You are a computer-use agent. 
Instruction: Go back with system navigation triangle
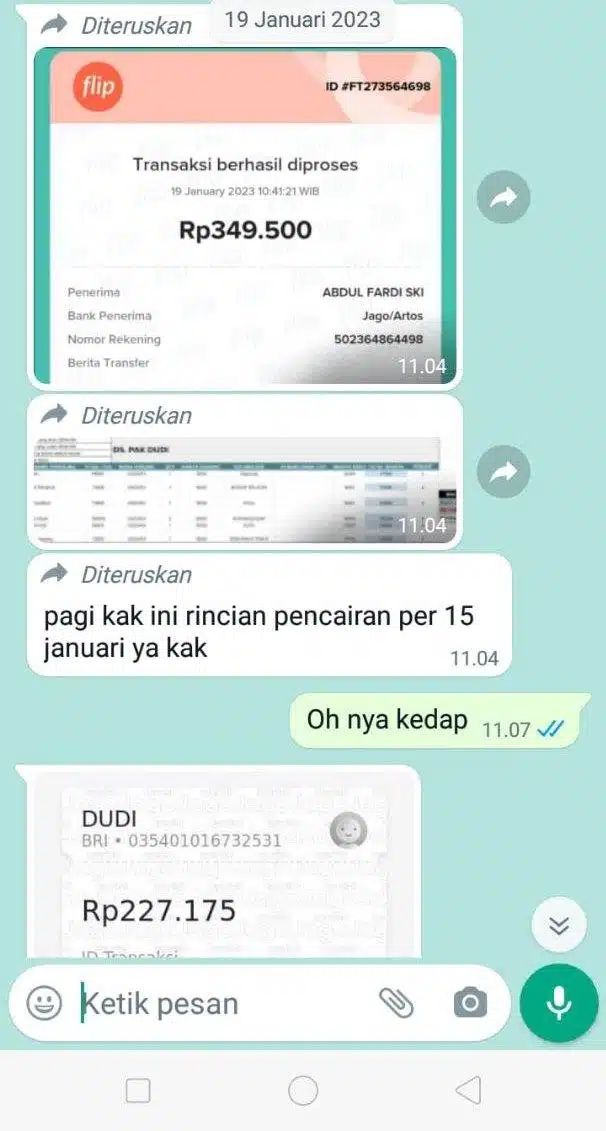pos(467,1089)
